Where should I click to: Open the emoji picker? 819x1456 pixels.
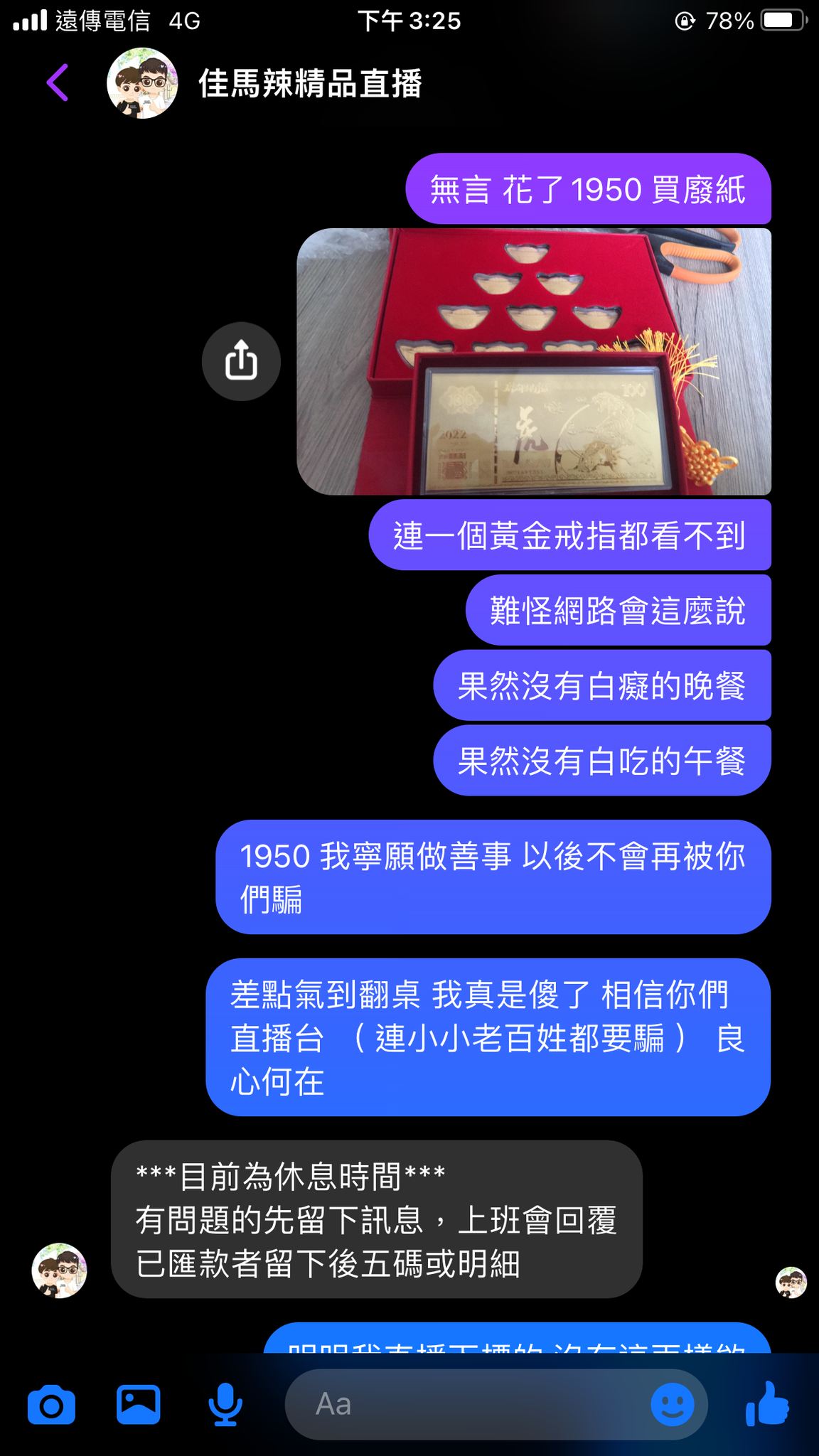[x=672, y=1405]
